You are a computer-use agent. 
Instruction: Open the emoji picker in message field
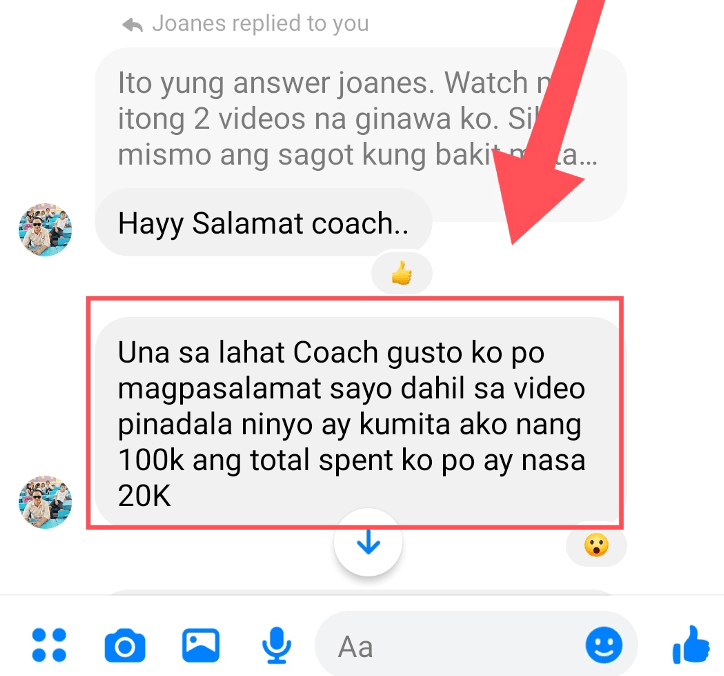click(603, 646)
